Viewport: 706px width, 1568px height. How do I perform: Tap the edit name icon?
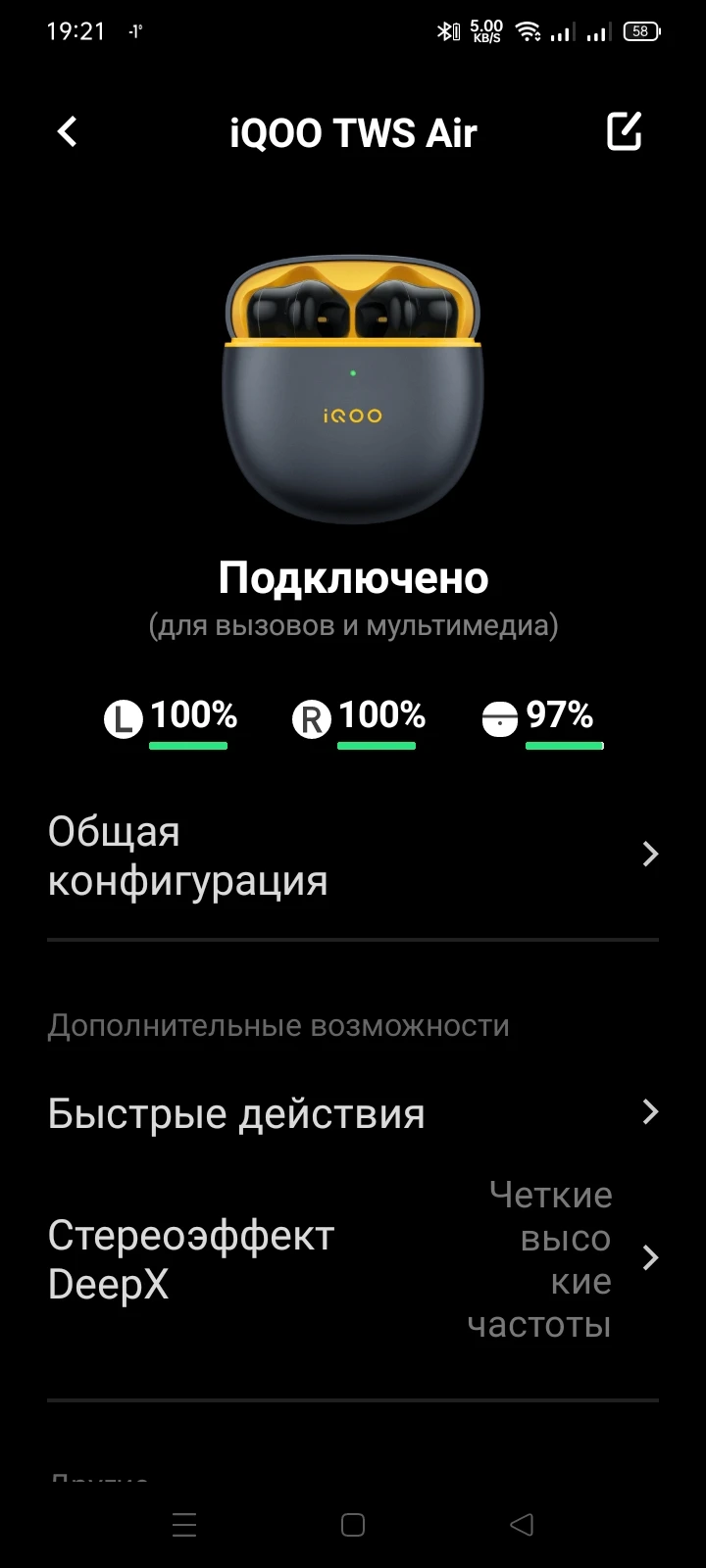[624, 131]
